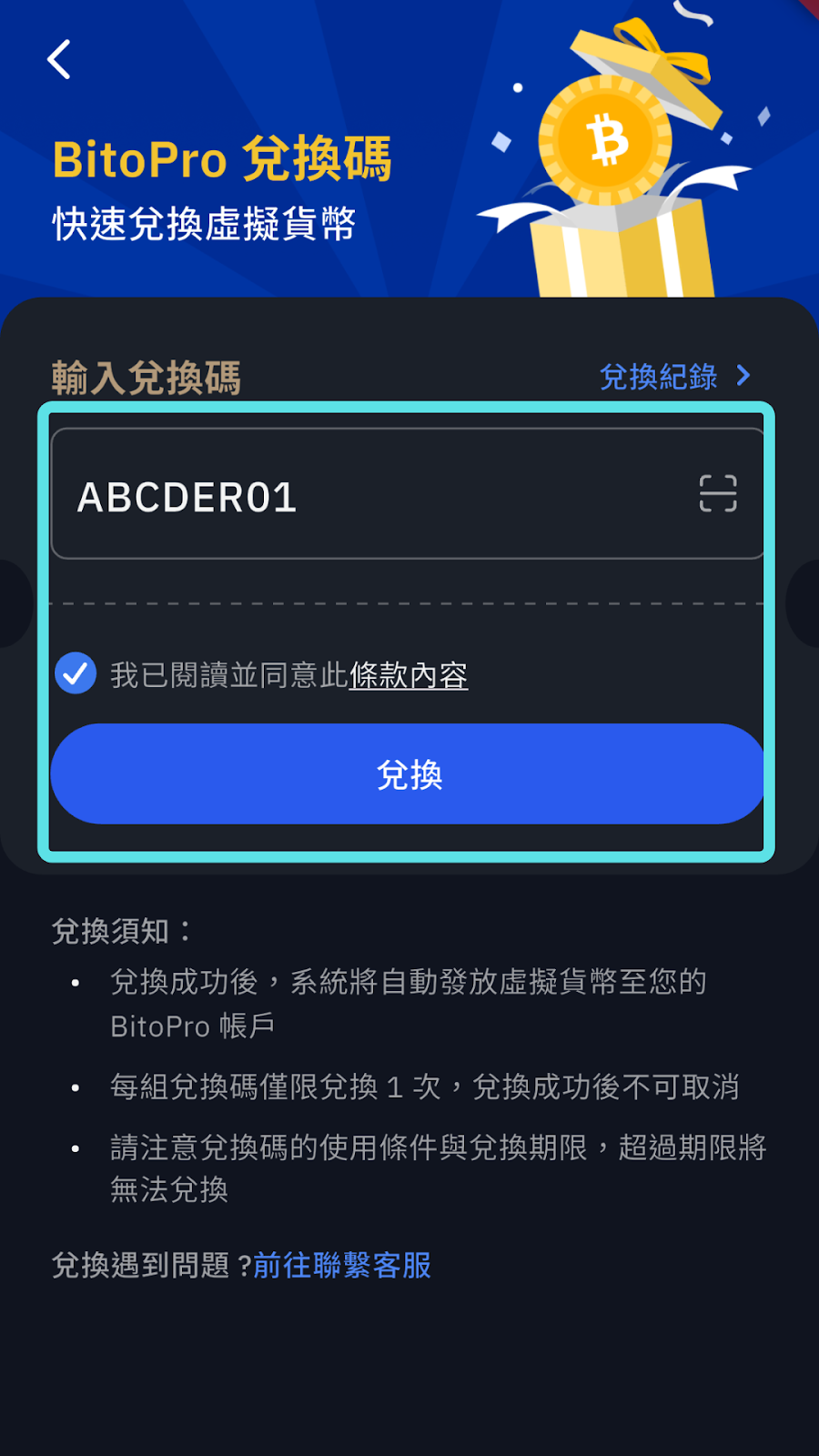Open 前往聯繫客服 customer service link
This screenshot has height=1456, width=819.
pos(342,1265)
